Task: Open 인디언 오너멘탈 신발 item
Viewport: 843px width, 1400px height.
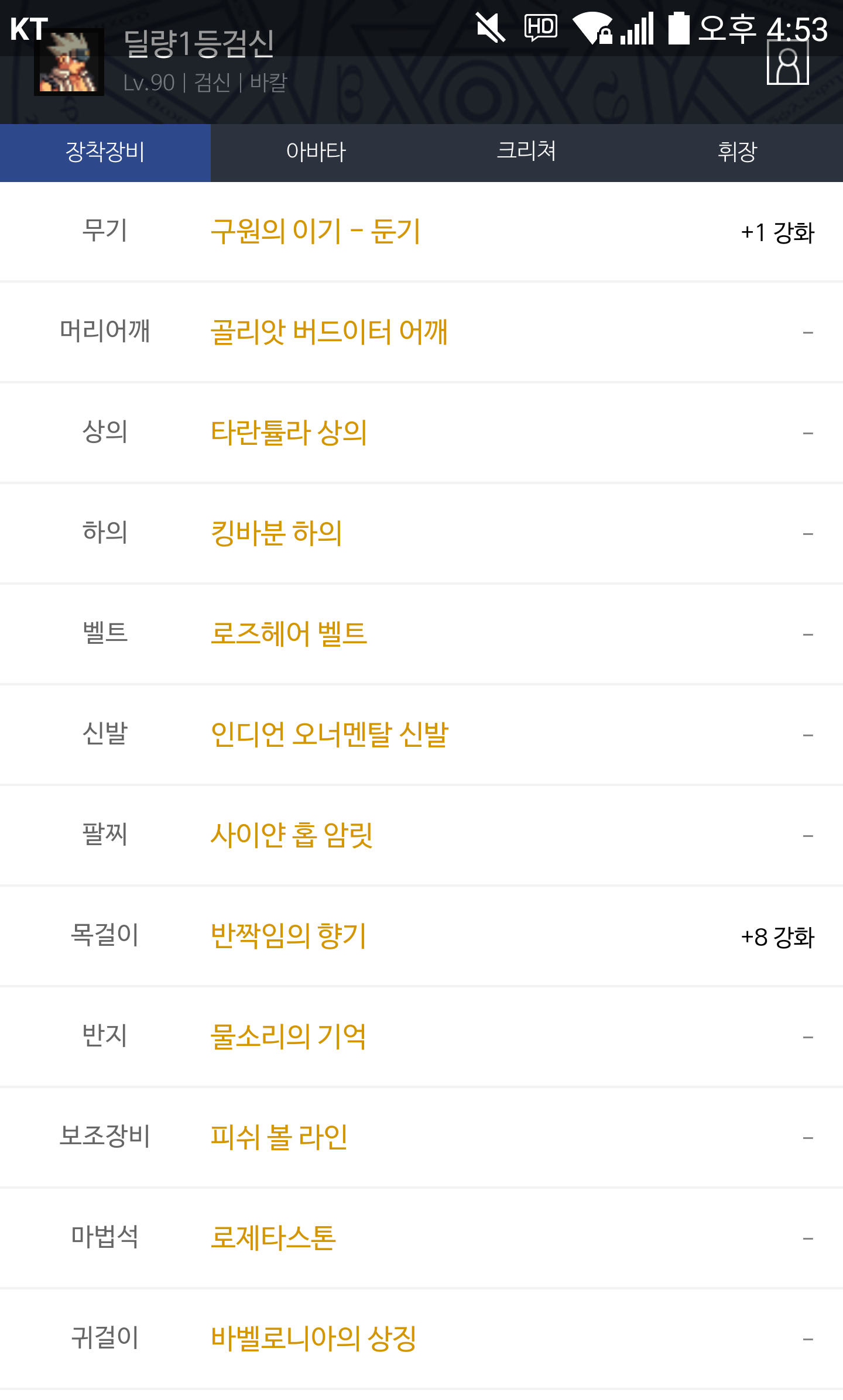Action: click(x=329, y=735)
